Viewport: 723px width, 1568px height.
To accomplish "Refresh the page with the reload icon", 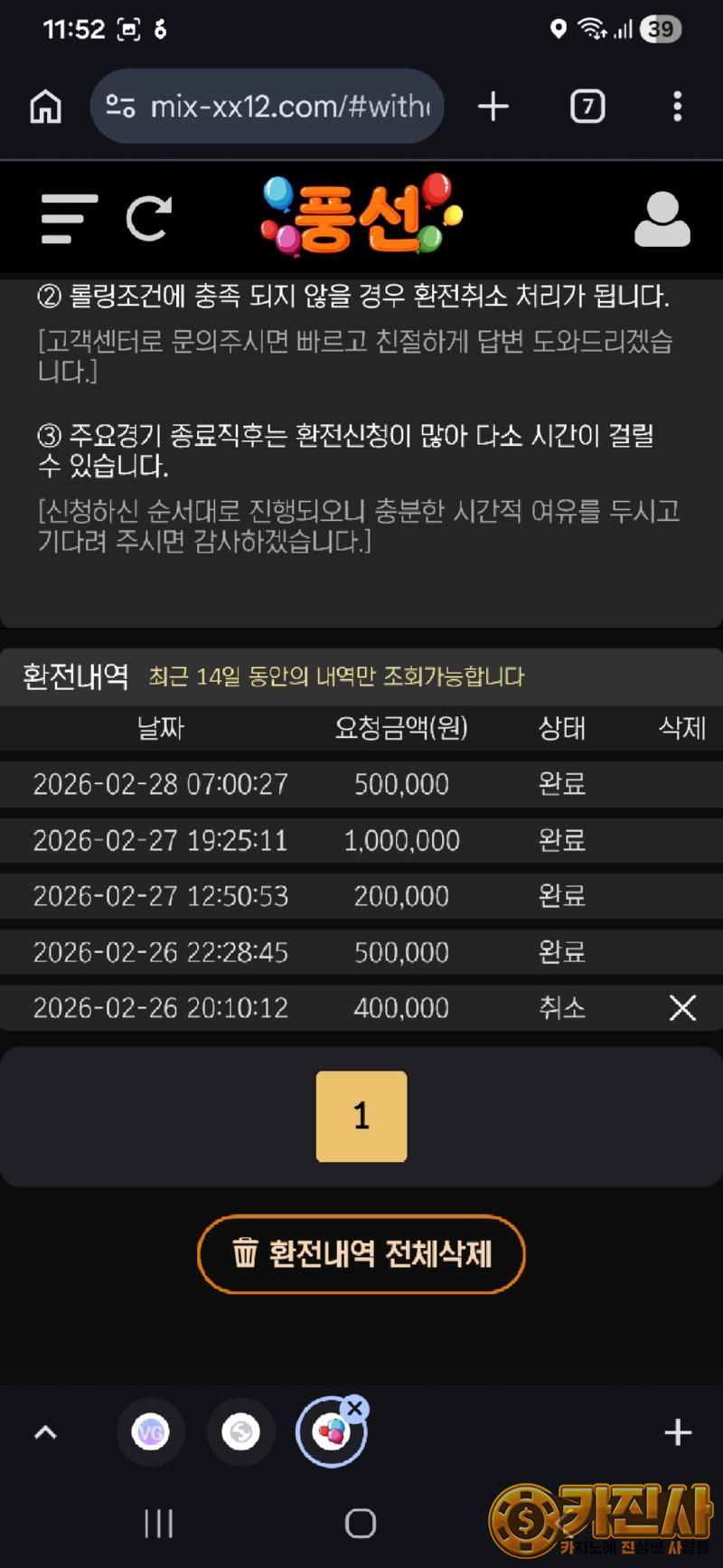I will pyautogui.click(x=149, y=219).
